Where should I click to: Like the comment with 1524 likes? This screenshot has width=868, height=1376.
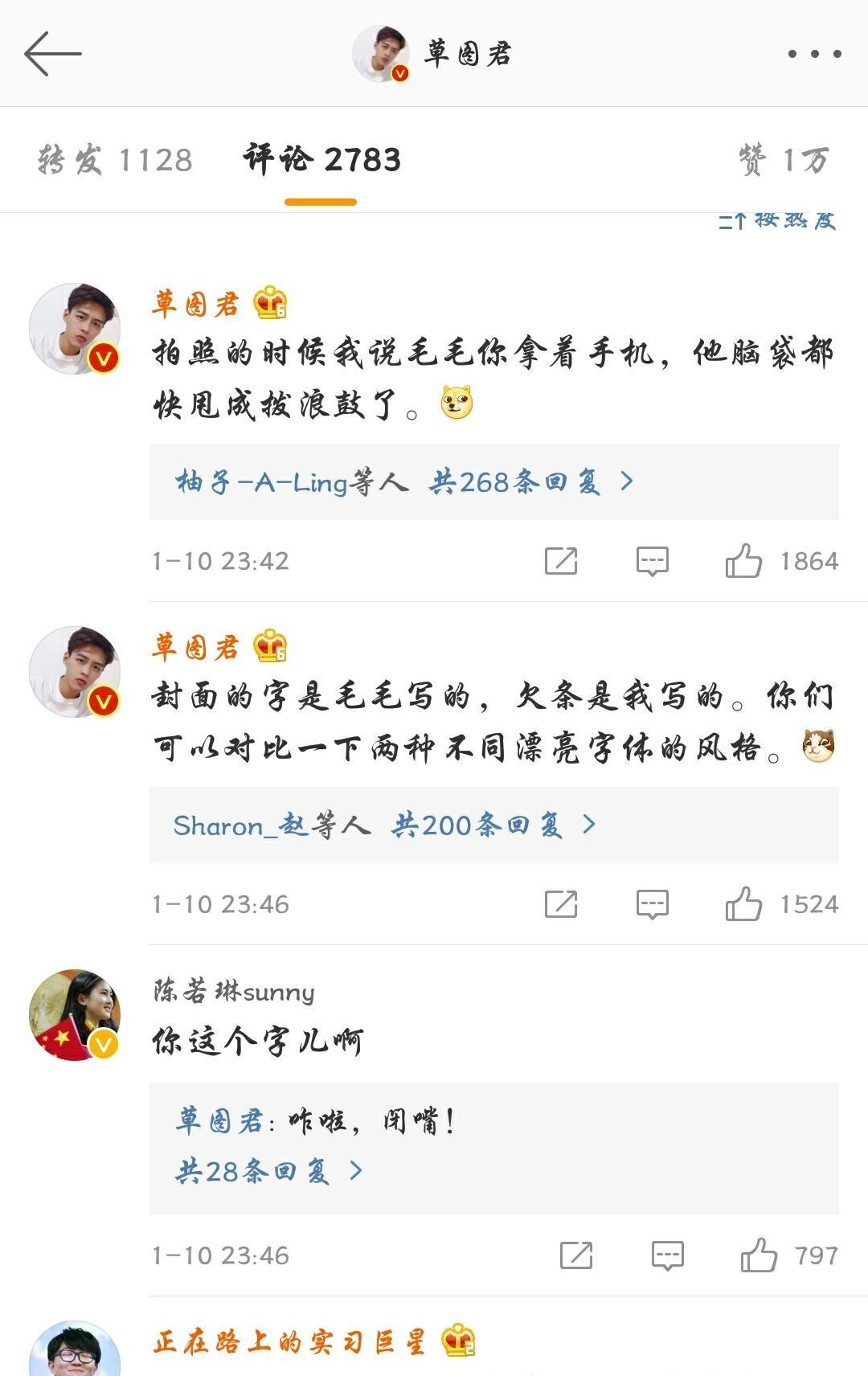[x=743, y=904]
